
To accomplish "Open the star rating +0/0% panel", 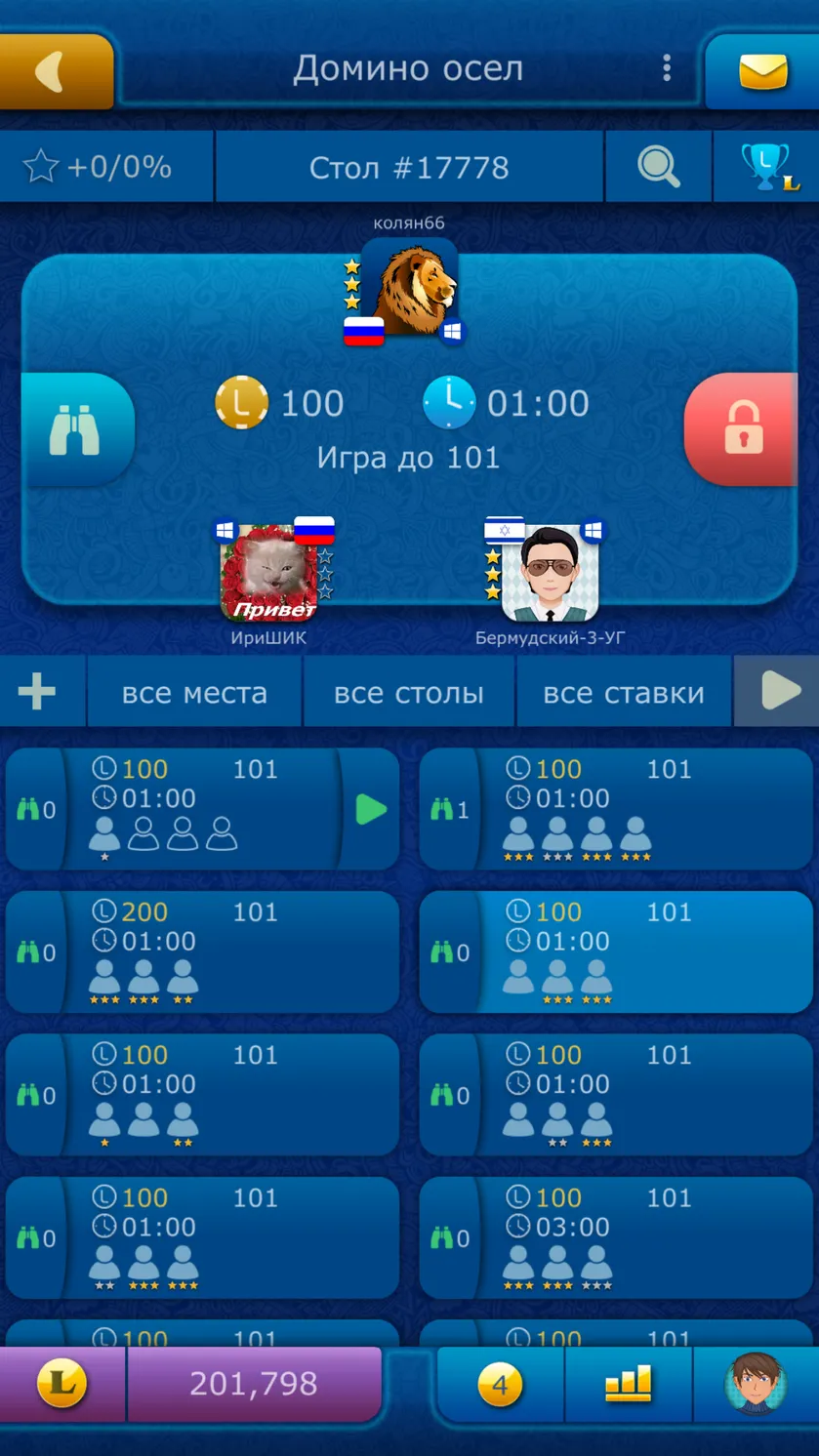I will click(x=105, y=167).
